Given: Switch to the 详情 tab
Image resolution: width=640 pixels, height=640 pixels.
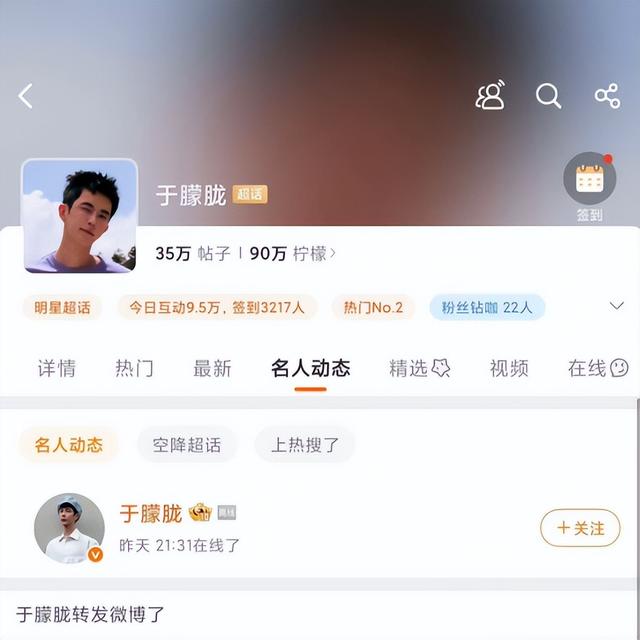Looking at the screenshot, I should point(57,368).
